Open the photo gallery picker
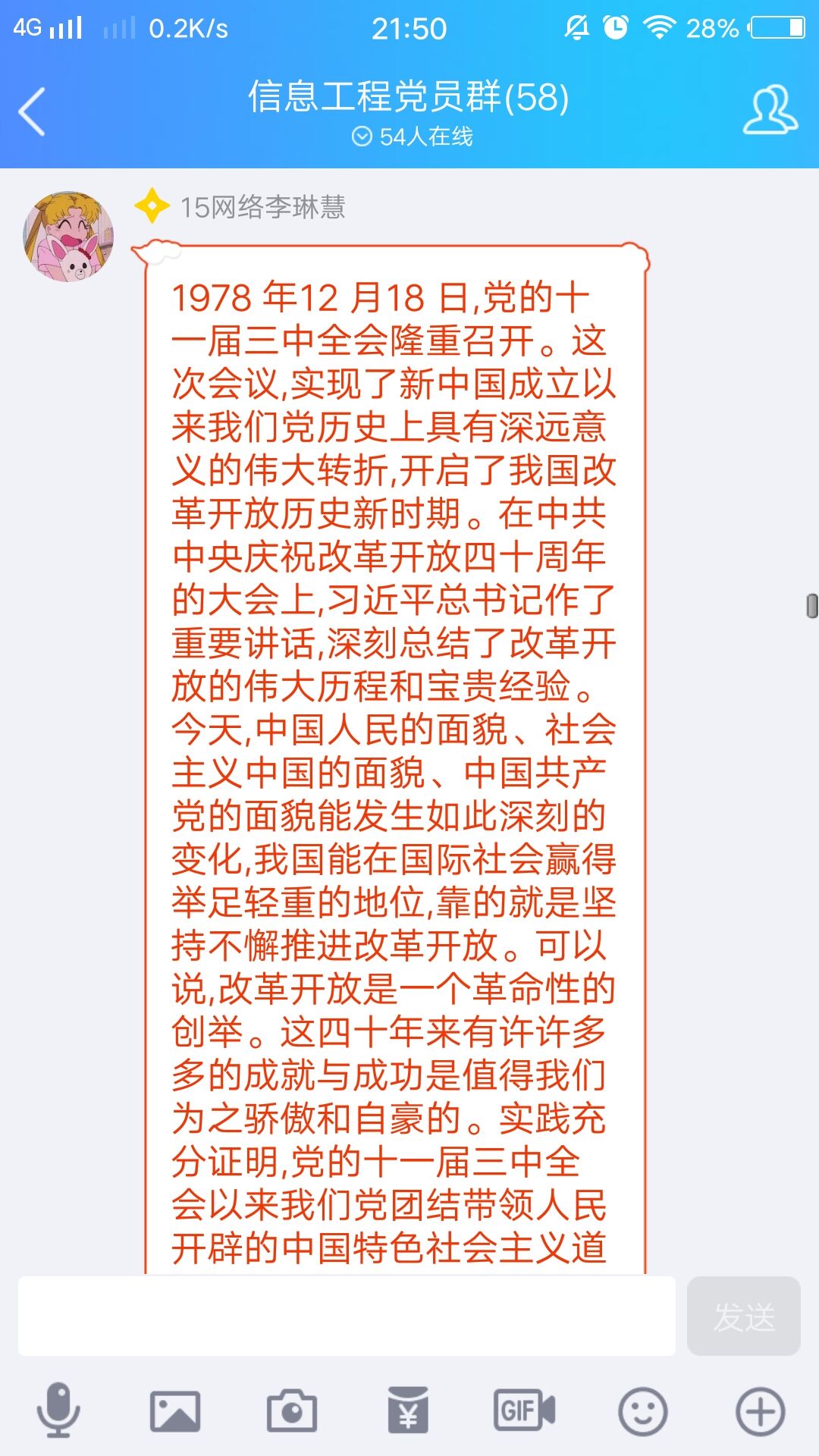The height and width of the screenshot is (1456, 819). pyautogui.click(x=175, y=1410)
